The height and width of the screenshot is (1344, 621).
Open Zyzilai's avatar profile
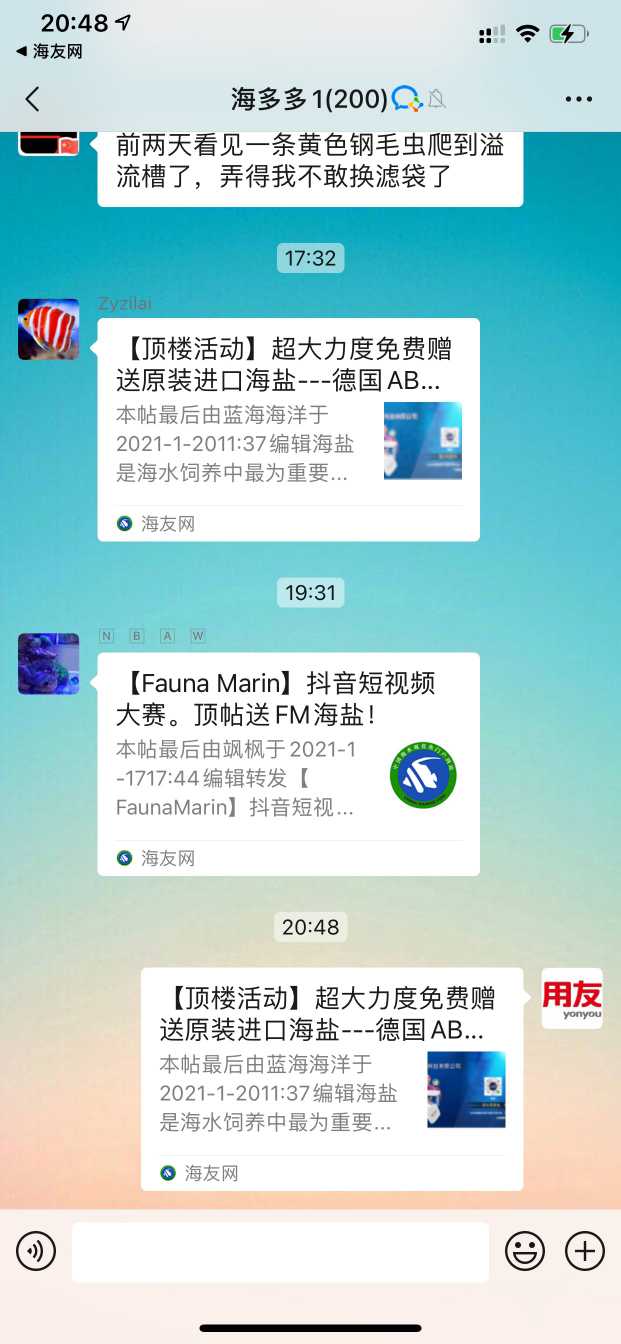48,329
